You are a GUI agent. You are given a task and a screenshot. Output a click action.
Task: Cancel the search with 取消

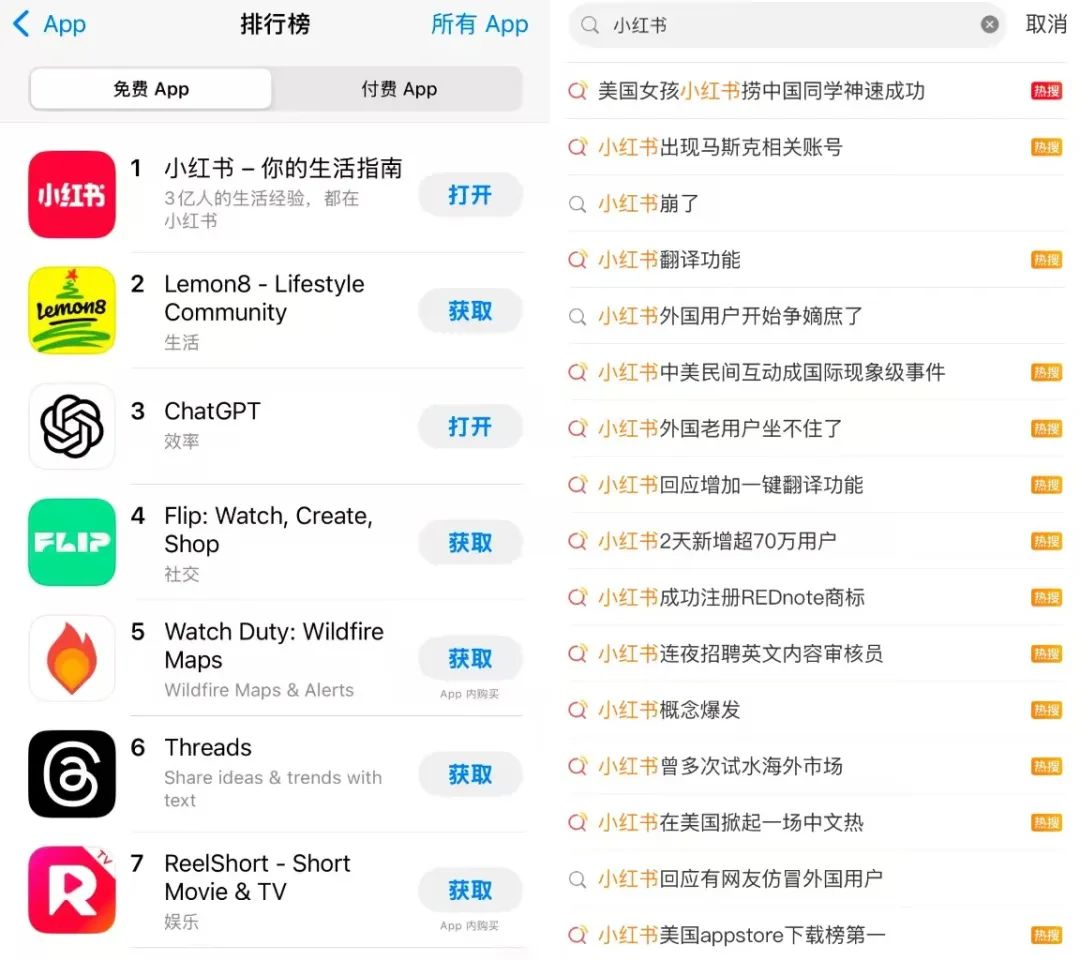(x=1046, y=25)
